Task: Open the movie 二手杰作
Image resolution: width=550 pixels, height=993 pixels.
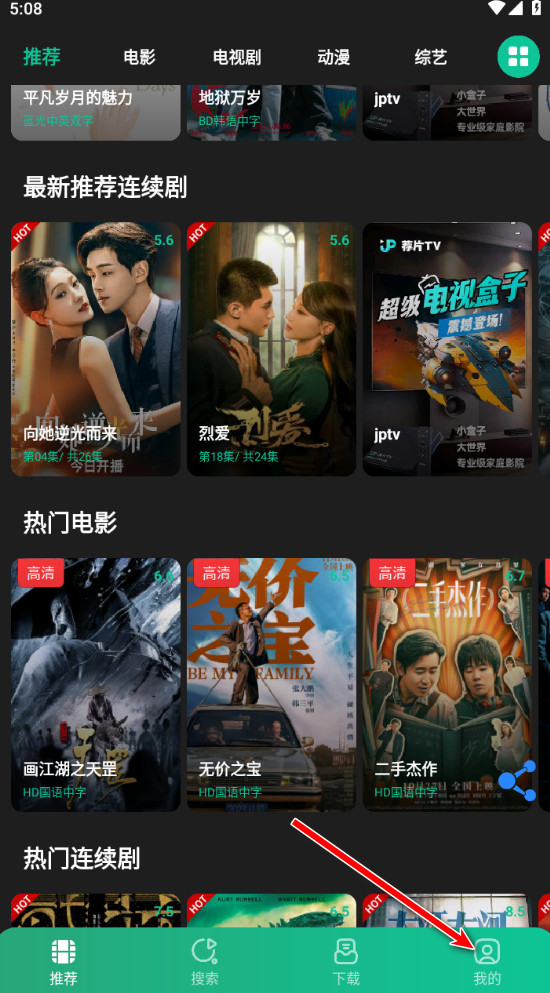Action: tap(447, 685)
